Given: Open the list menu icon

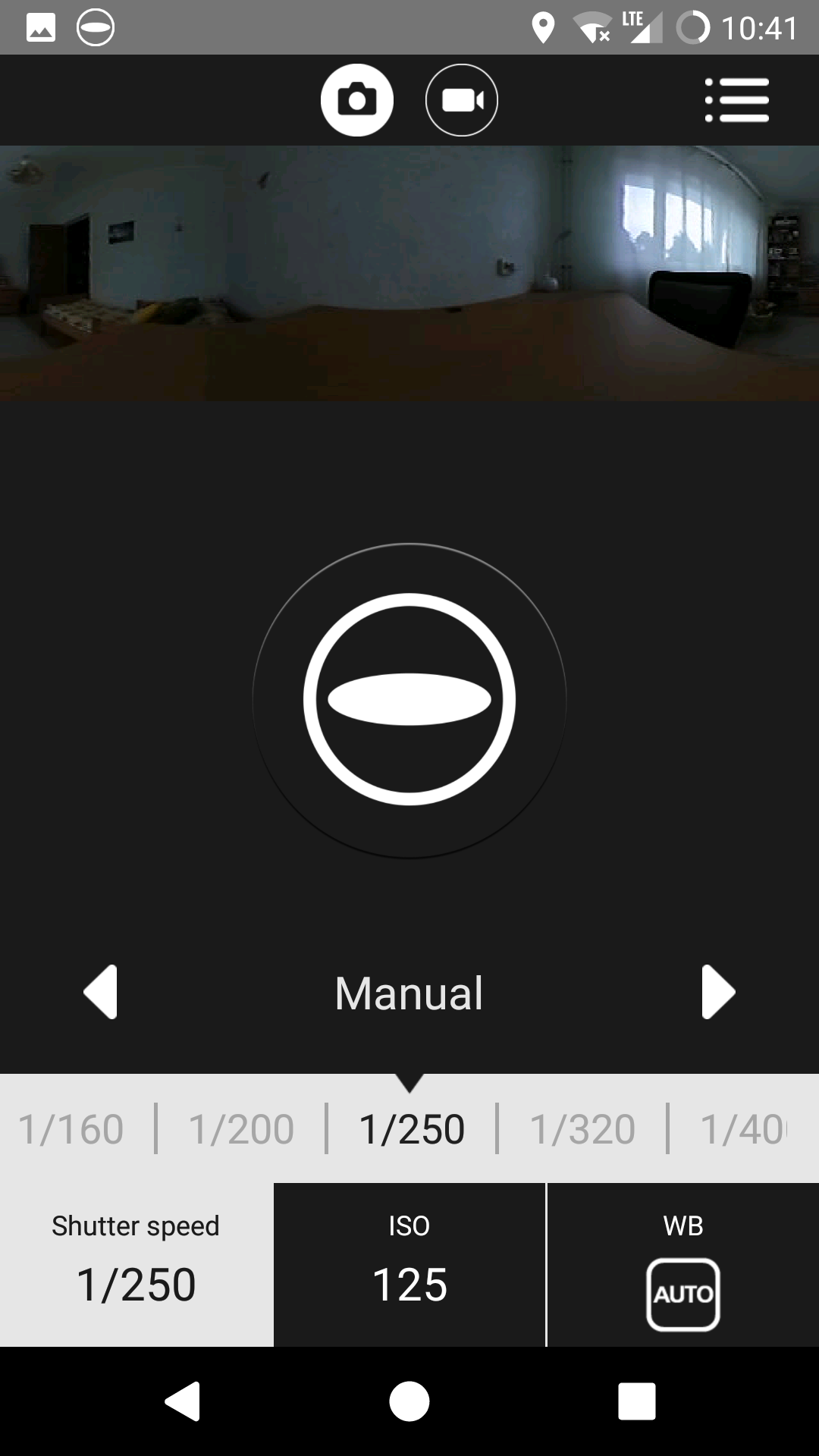Looking at the screenshot, I should 737,100.
